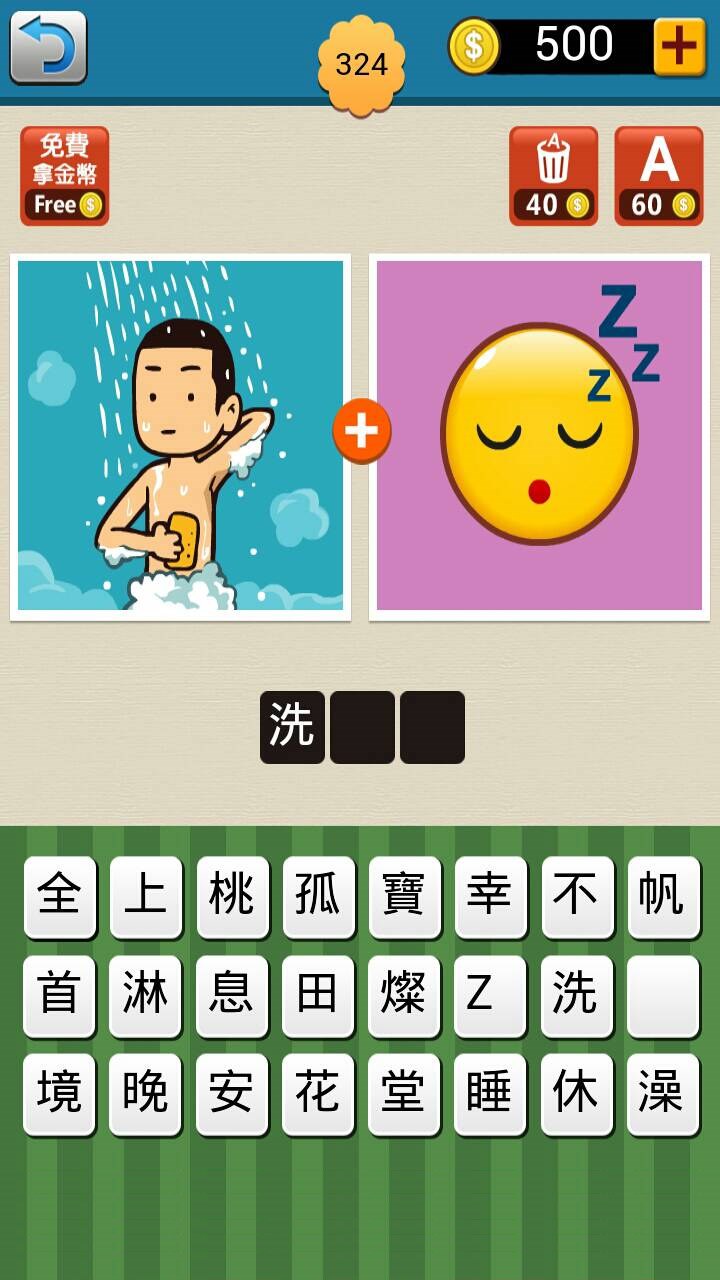Pick the 晚 character tile
Viewport: 720px width, 1280px height.
pos(145,1093)
